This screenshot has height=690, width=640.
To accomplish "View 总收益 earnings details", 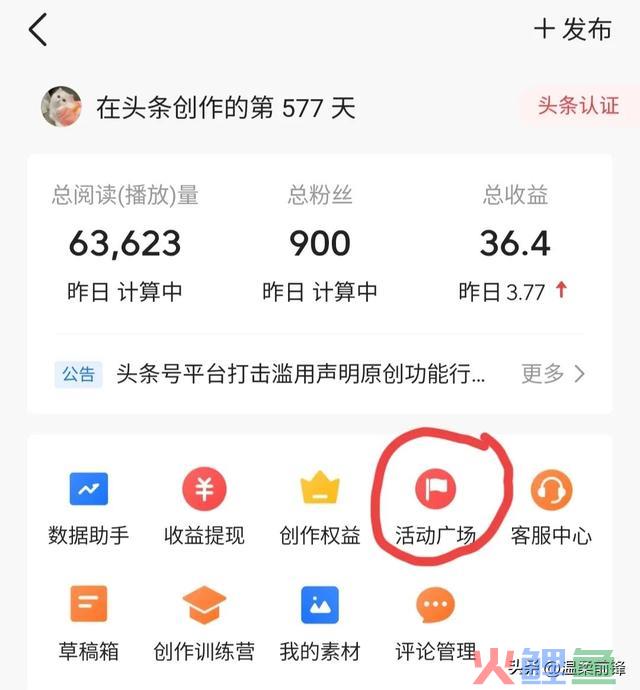I will pos(515,242).
